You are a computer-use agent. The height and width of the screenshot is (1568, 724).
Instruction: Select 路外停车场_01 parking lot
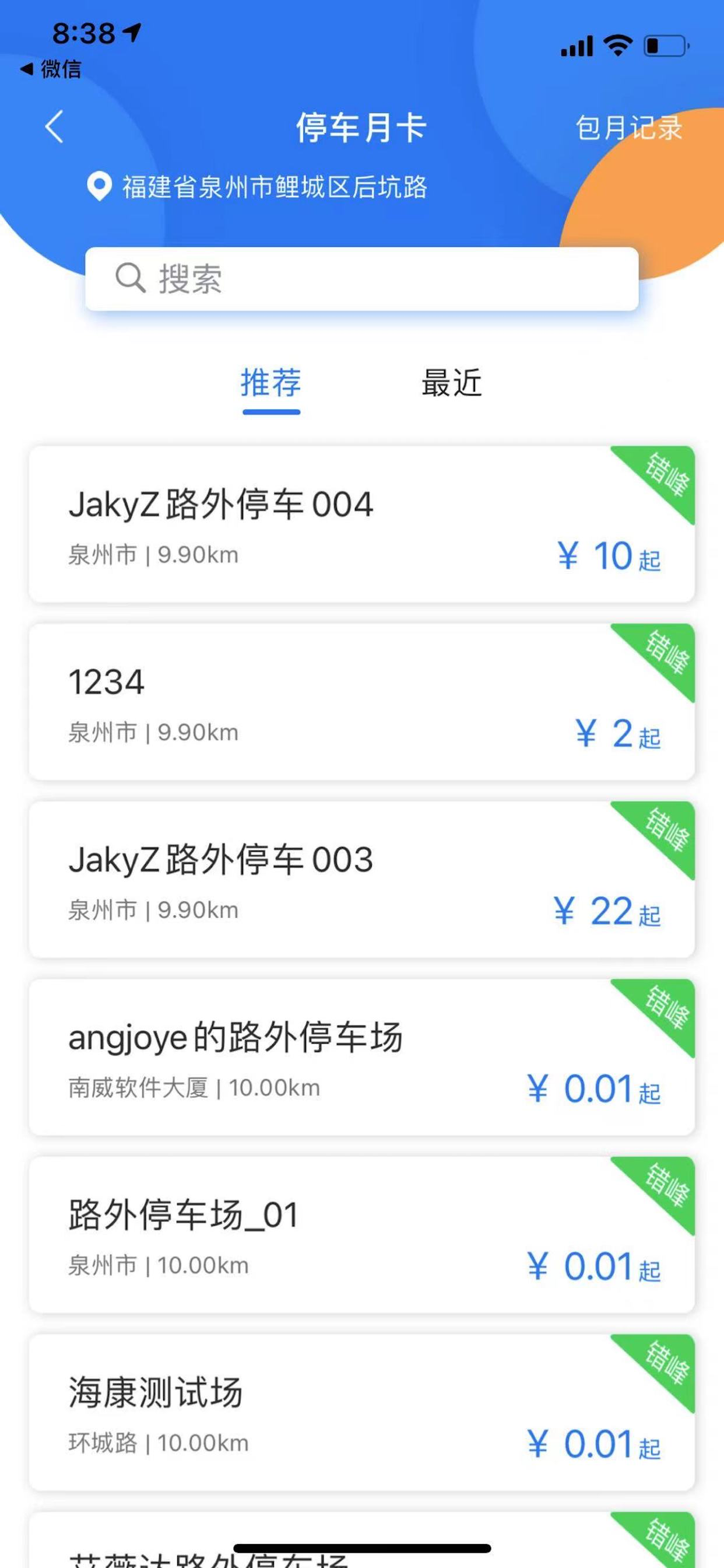click(362, 1235)
